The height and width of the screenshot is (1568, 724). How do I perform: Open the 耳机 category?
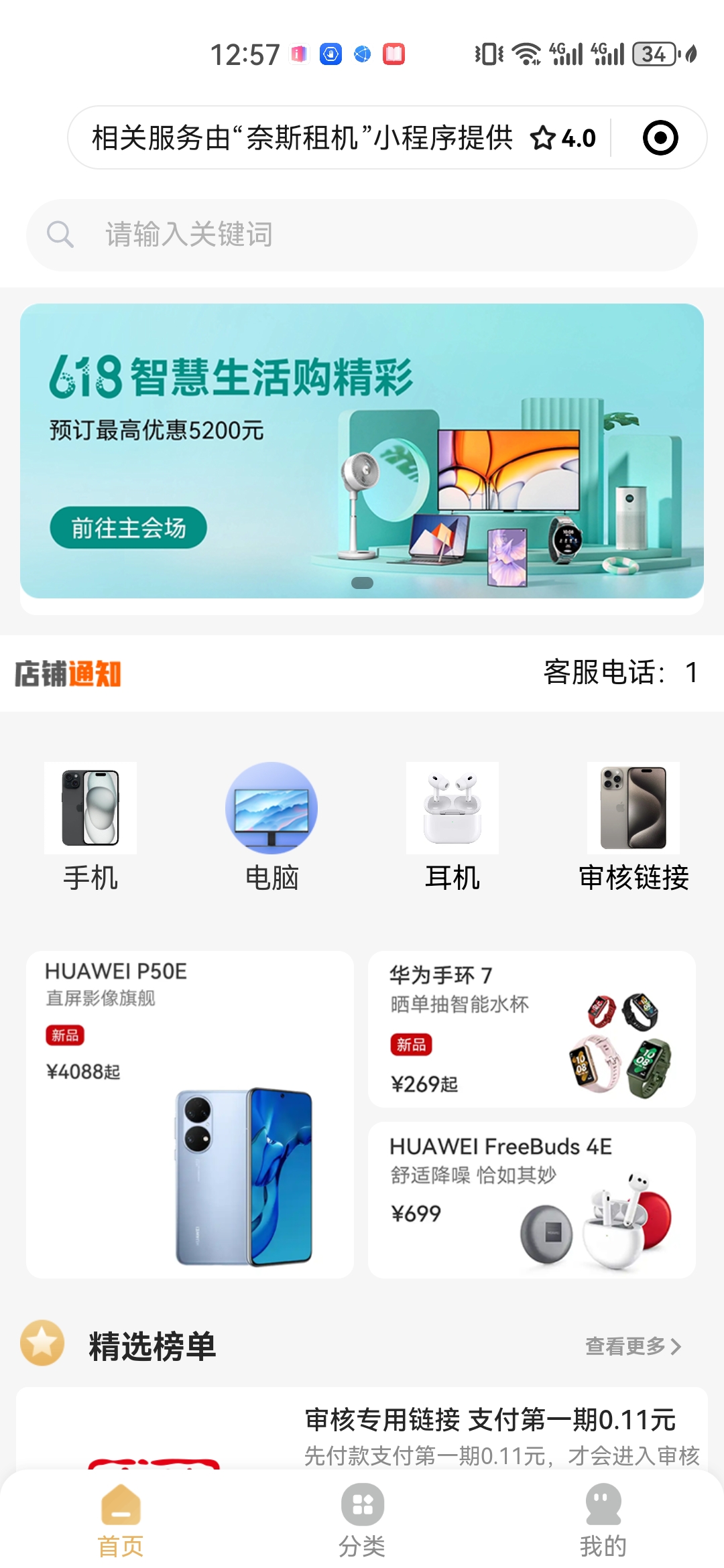452,828
